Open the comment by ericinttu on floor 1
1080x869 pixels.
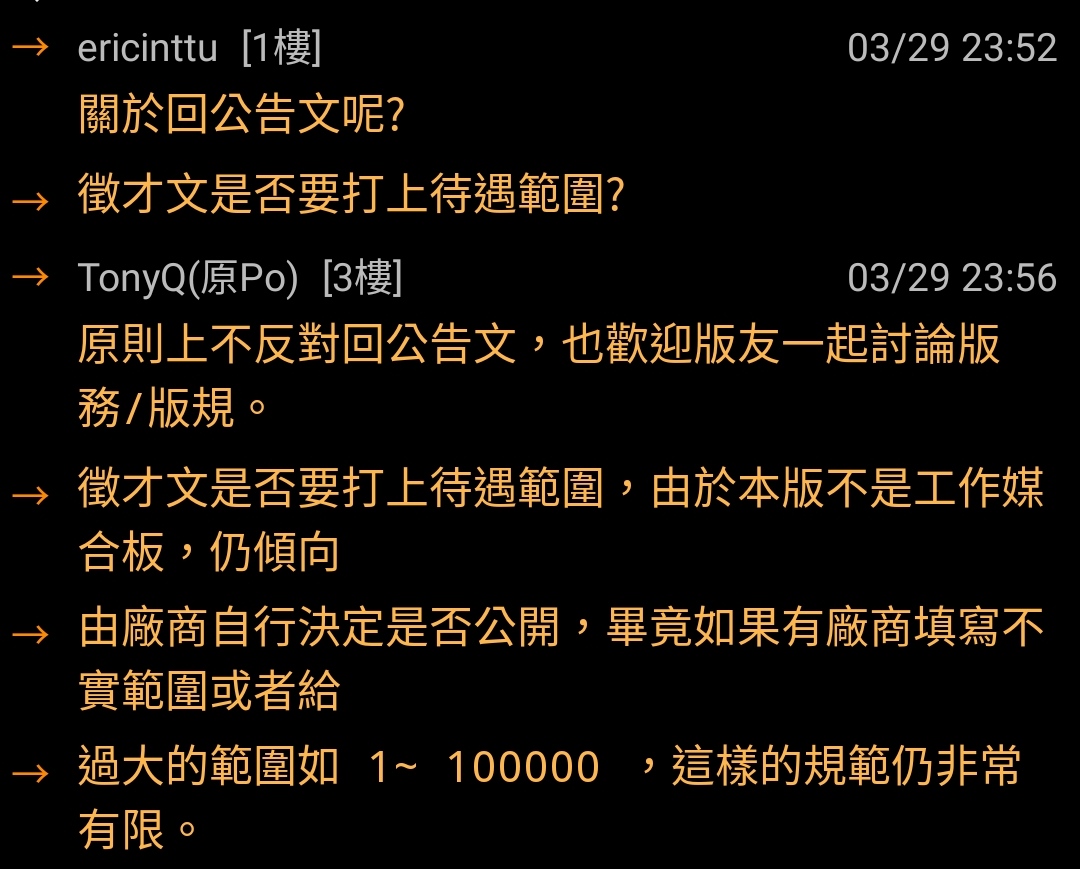coord(240,116)
